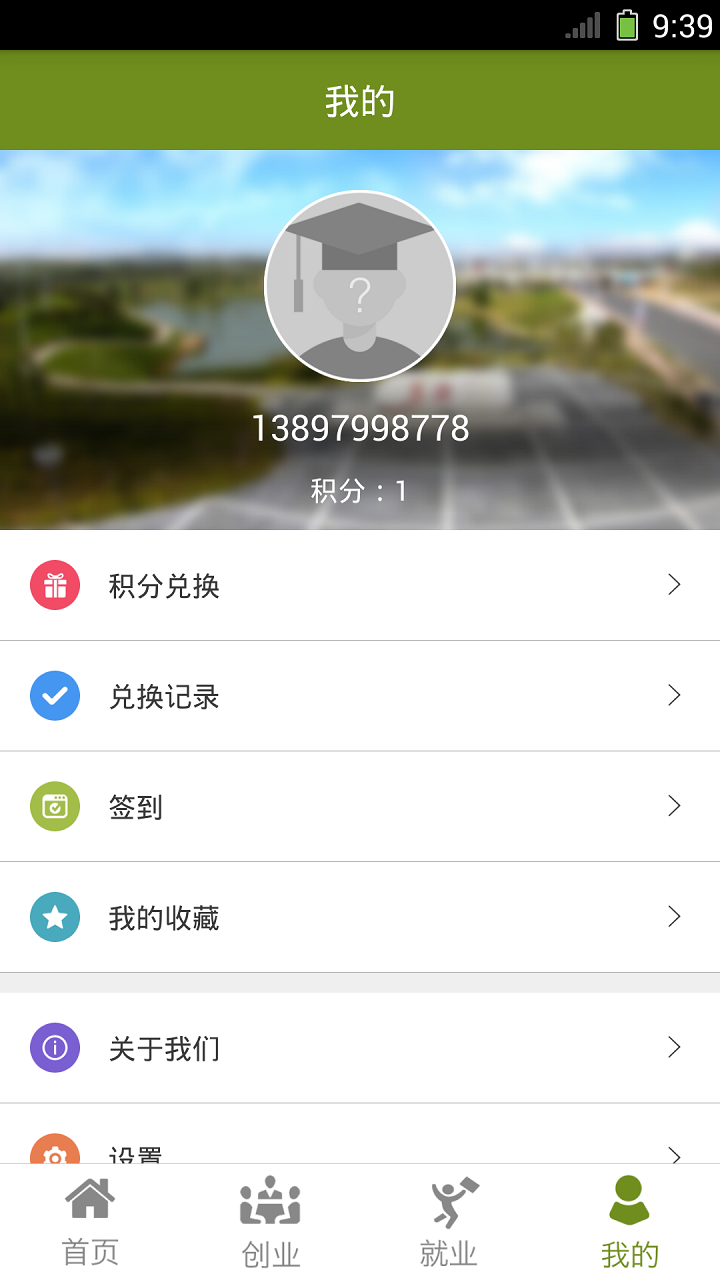The image size is (720, 1280).
Task: Open 关于我们 about us
Action: 360,1048
